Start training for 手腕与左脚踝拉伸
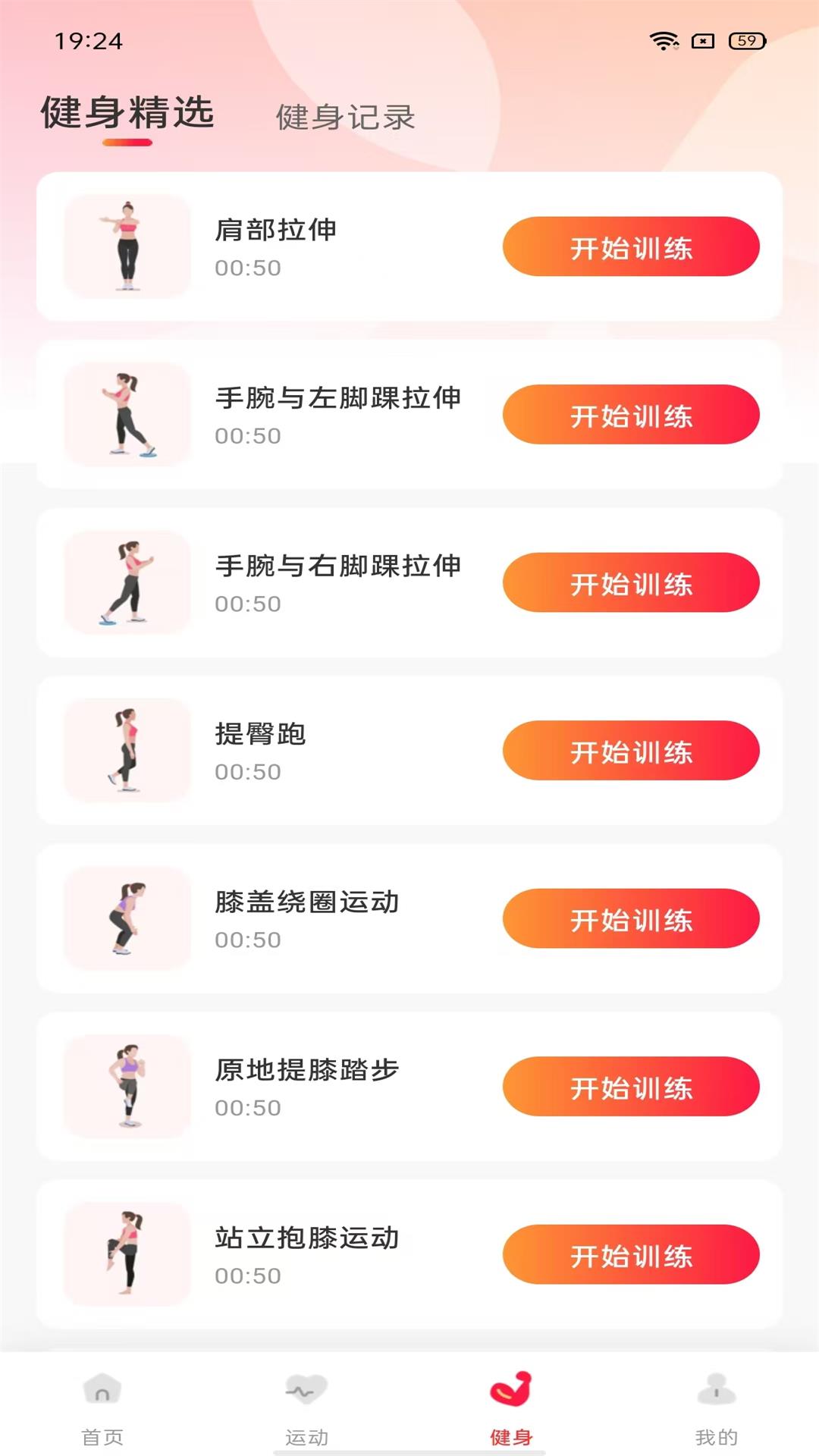 pyautogui.click(x=630, y=414)
